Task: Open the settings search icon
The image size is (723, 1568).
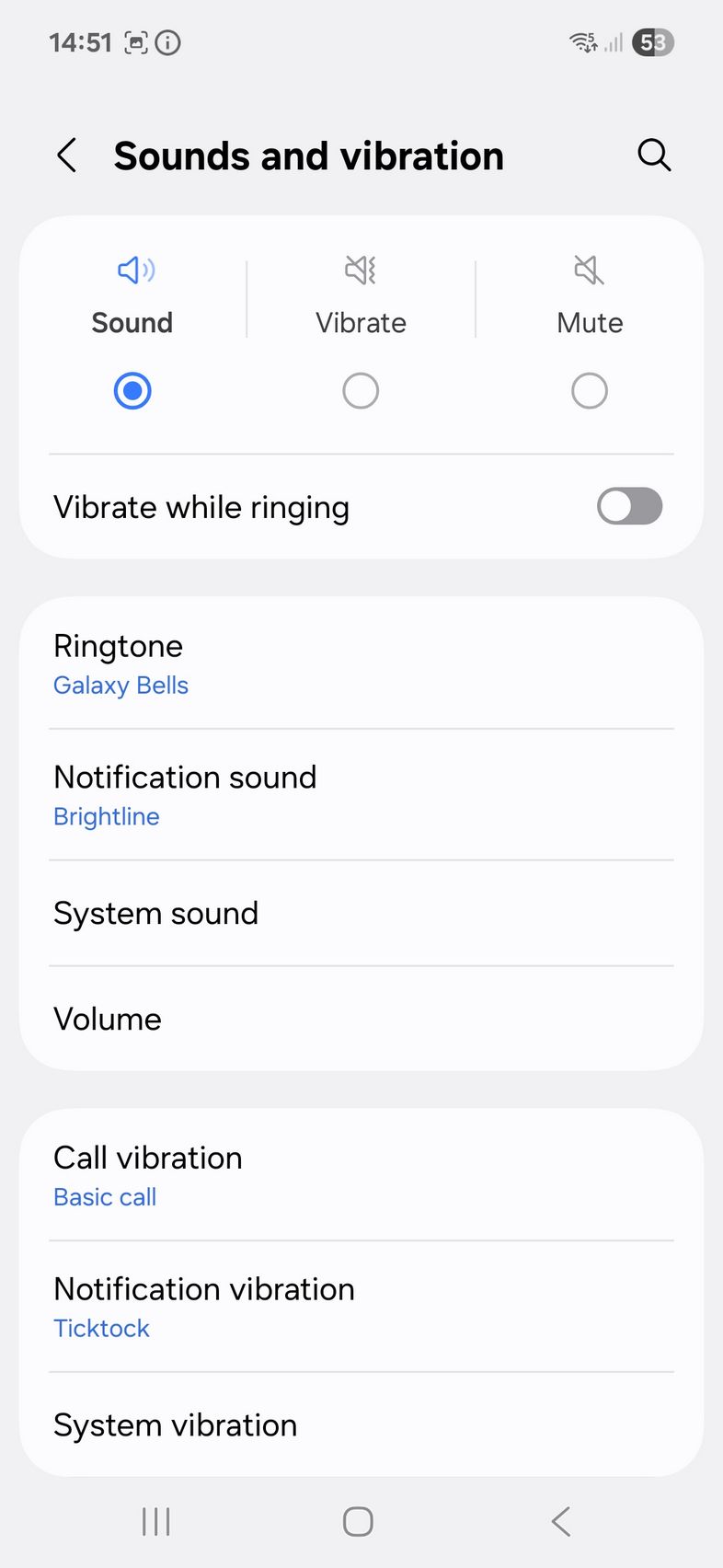Action: pos(654,156)
